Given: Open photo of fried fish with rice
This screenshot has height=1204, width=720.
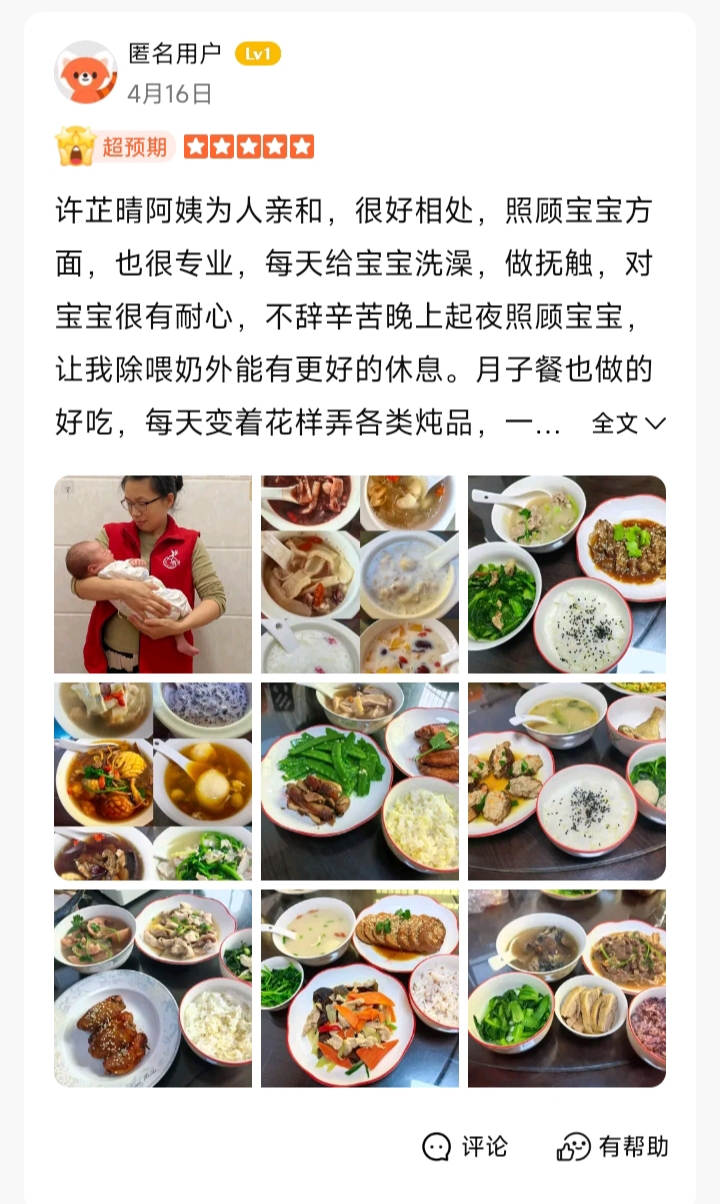Looking at the screenshot, I should 567,781.
